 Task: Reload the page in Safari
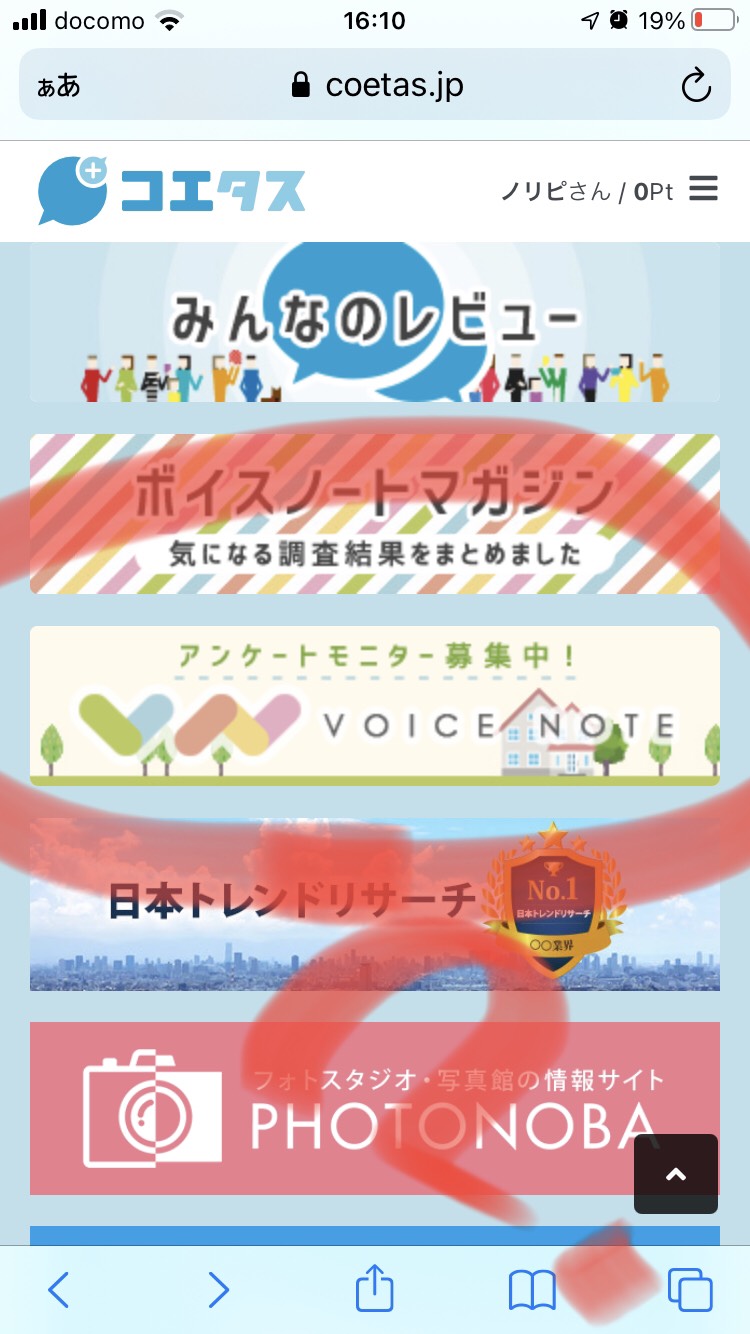pyautogui.click(x=696, y=85)
